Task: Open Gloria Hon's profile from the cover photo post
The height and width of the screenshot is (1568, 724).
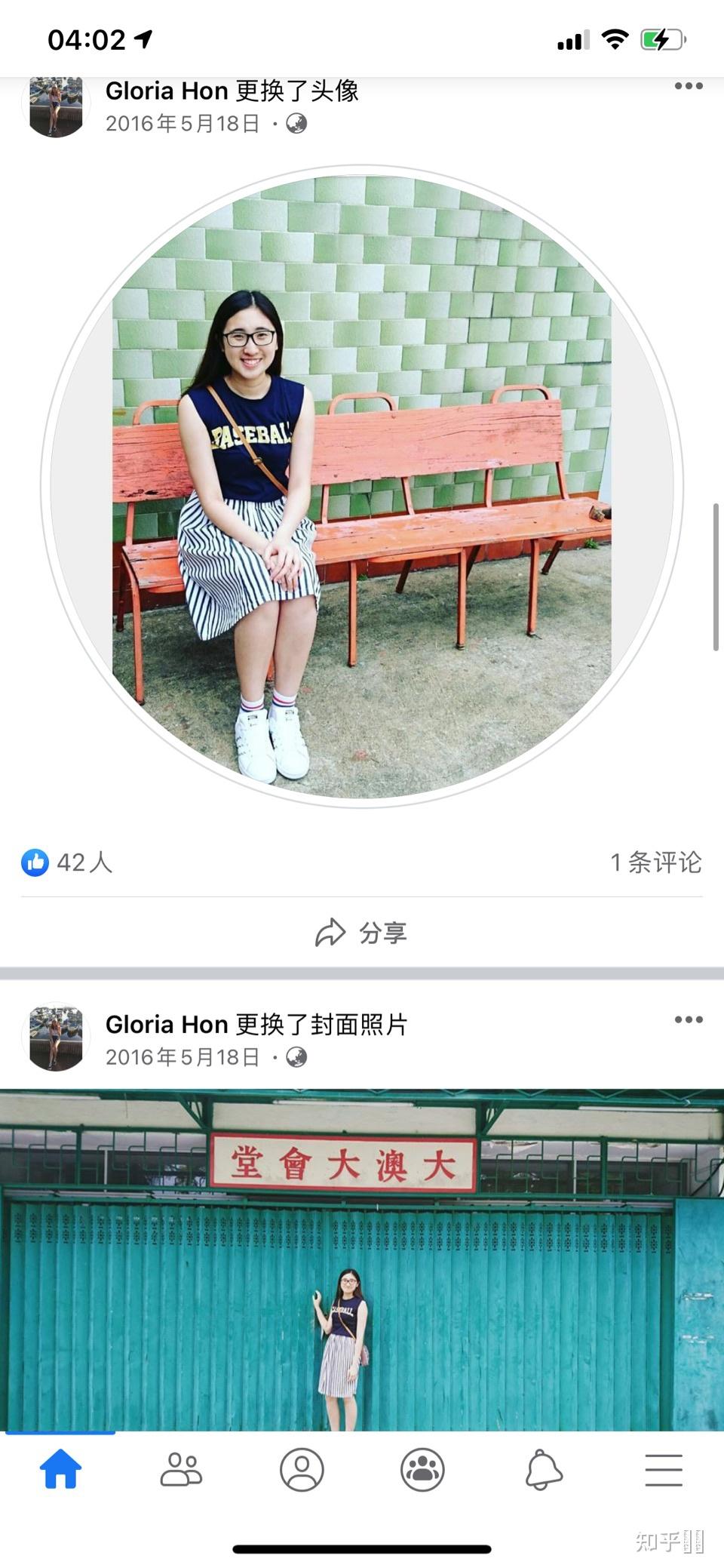Action: coord(167,1024)
